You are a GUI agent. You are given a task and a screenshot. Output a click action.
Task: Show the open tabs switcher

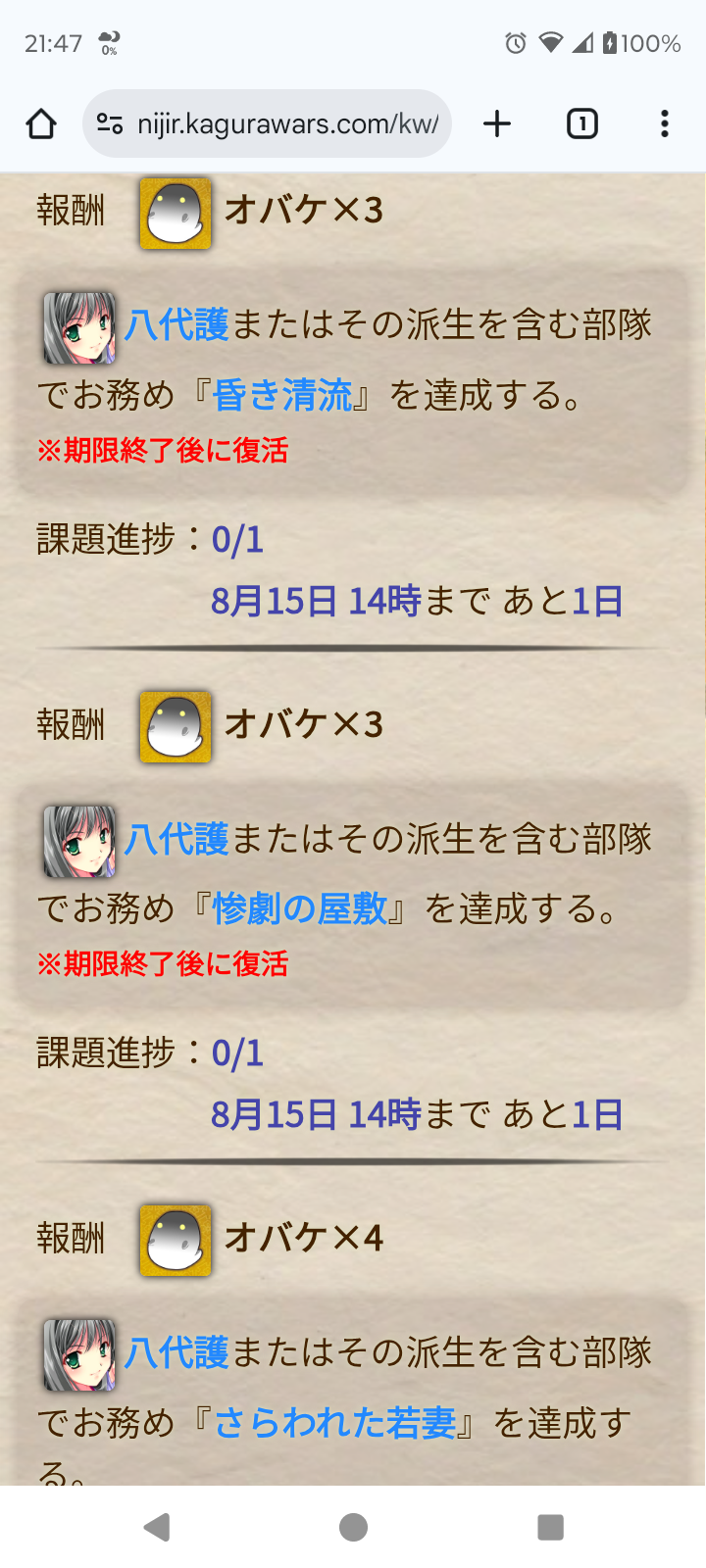pos(581,124)
